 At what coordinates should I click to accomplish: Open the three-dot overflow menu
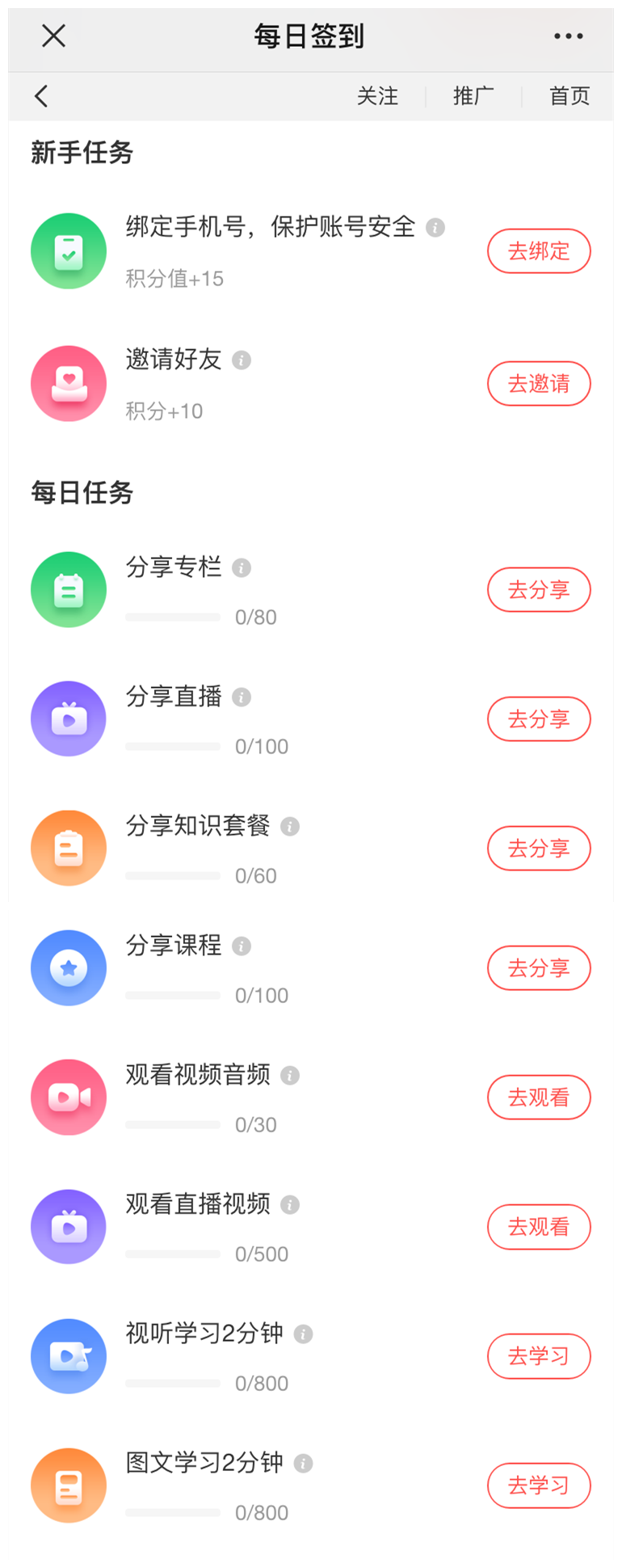(569, 36)
